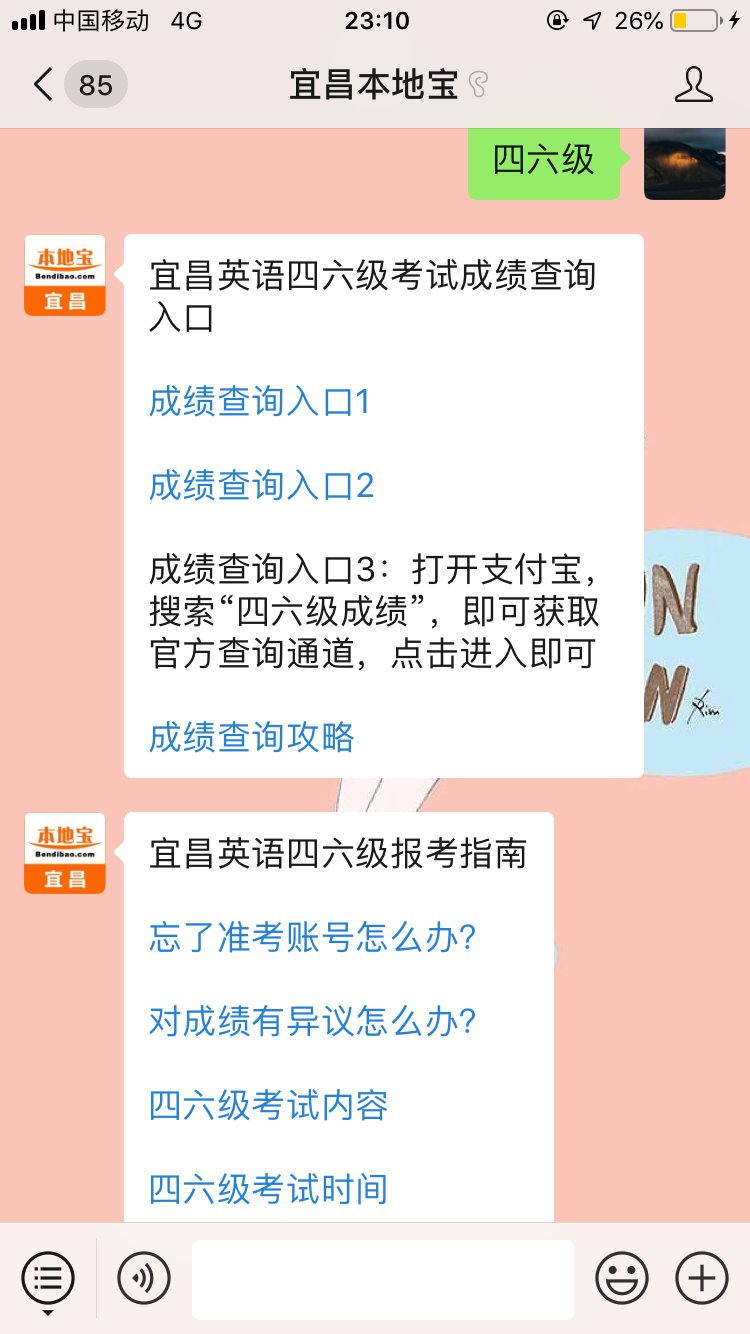
Task: Open the emoji picker
Action: coord(621,1278)
